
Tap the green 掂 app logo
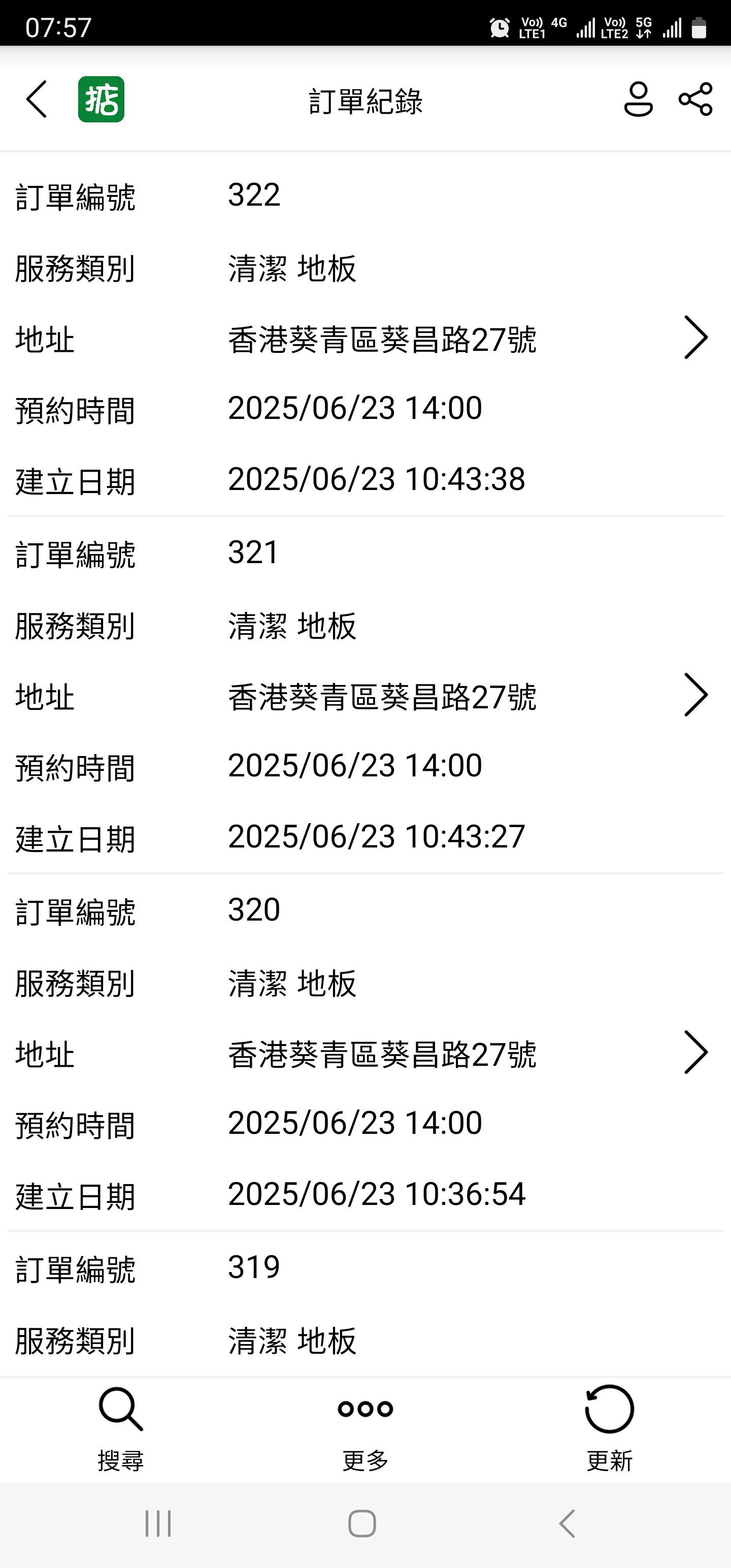point(101,102)
